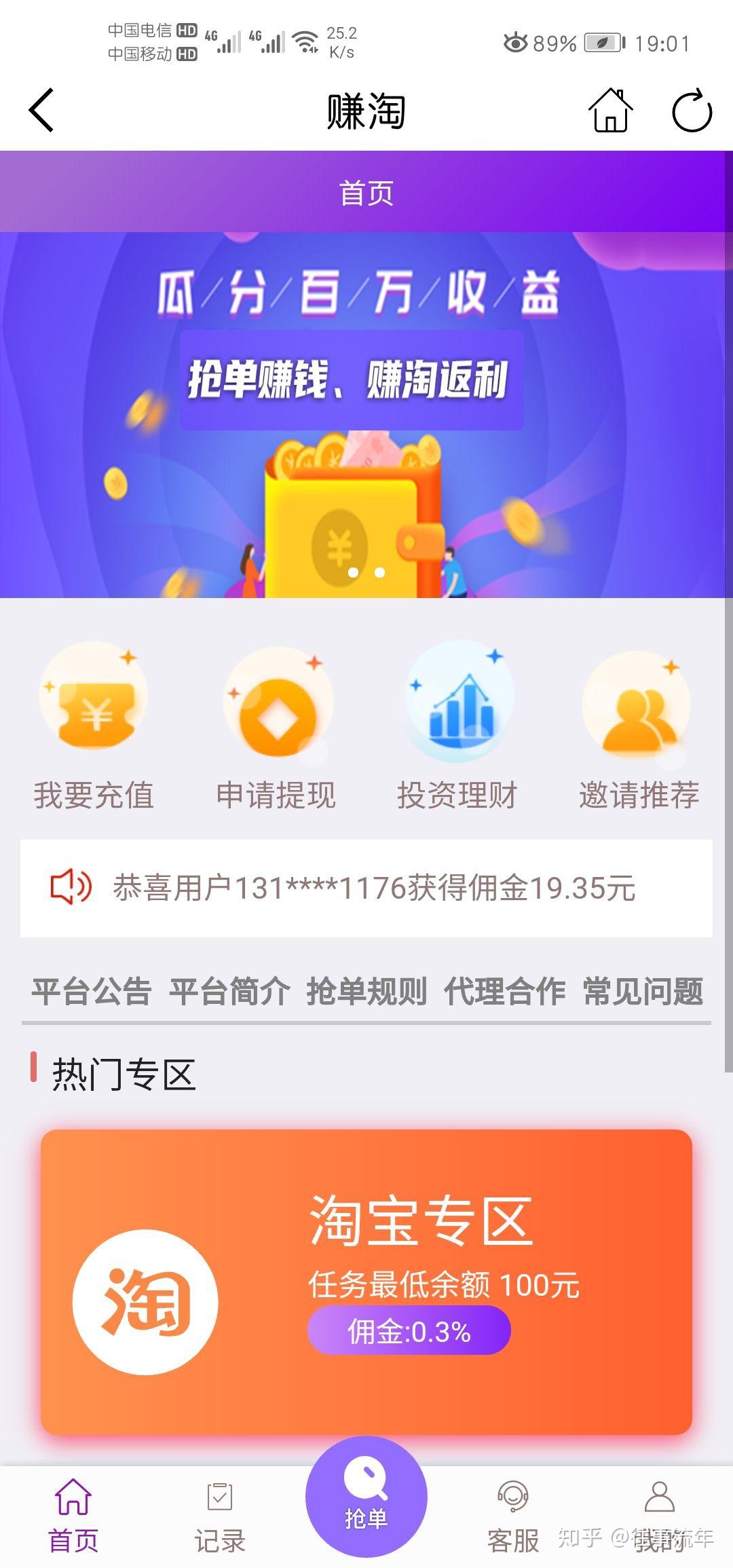Switch to the 平台公告 tab
733x1568 pixels.
point(92,992)
